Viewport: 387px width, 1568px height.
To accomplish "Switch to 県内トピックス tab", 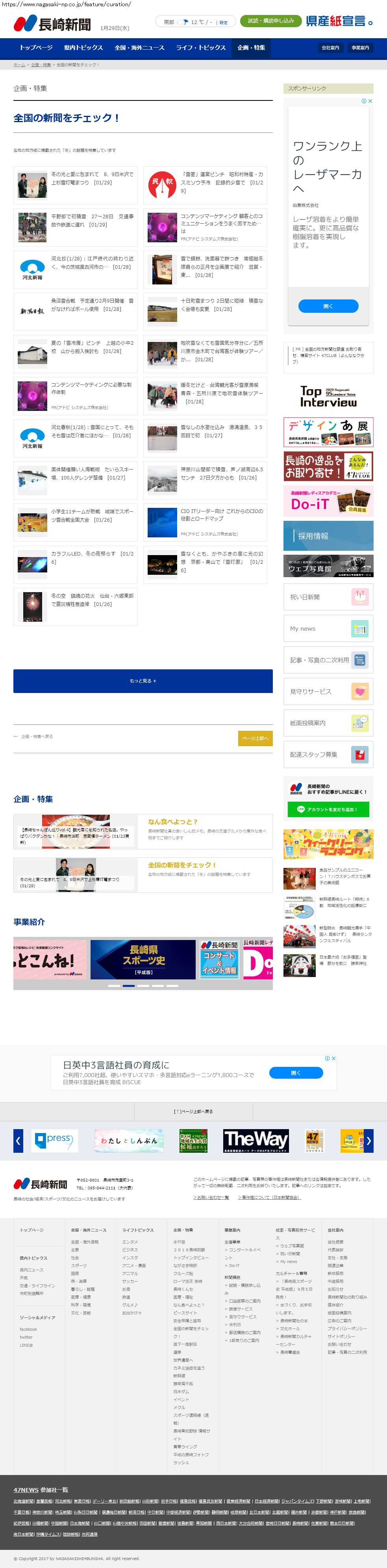I will coord(83,48).
